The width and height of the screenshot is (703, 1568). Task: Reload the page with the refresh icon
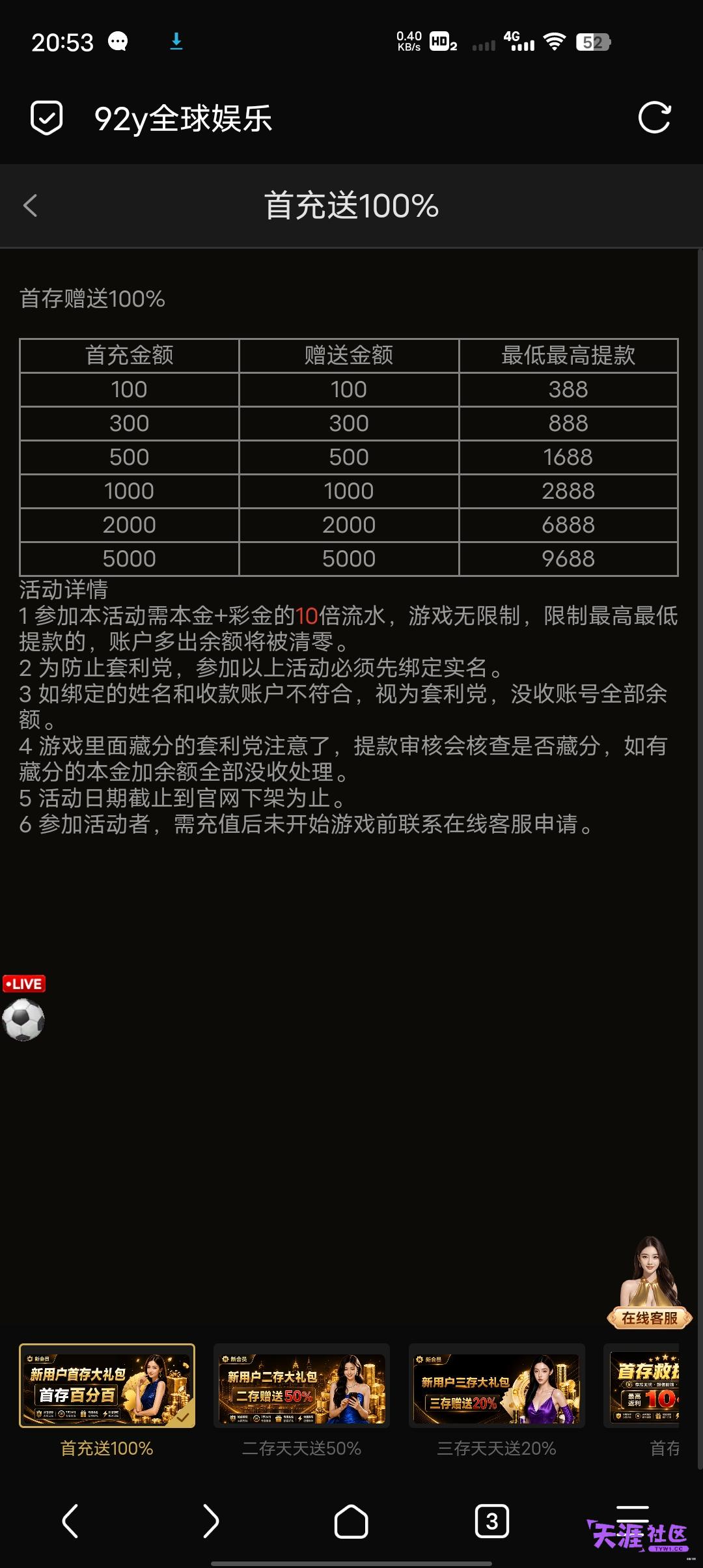click(654, 118)
